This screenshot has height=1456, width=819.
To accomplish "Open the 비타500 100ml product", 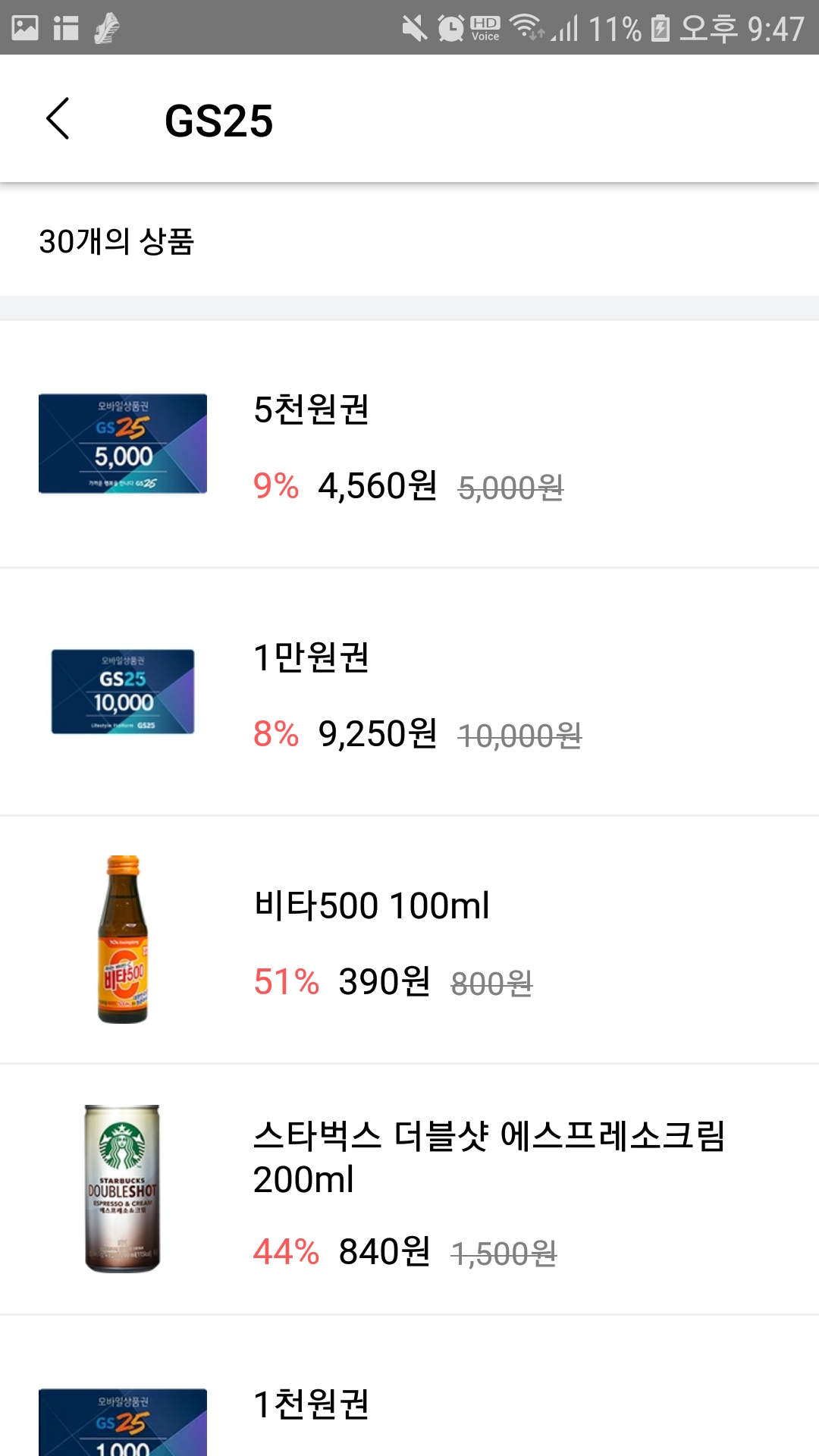I will 409,940.
